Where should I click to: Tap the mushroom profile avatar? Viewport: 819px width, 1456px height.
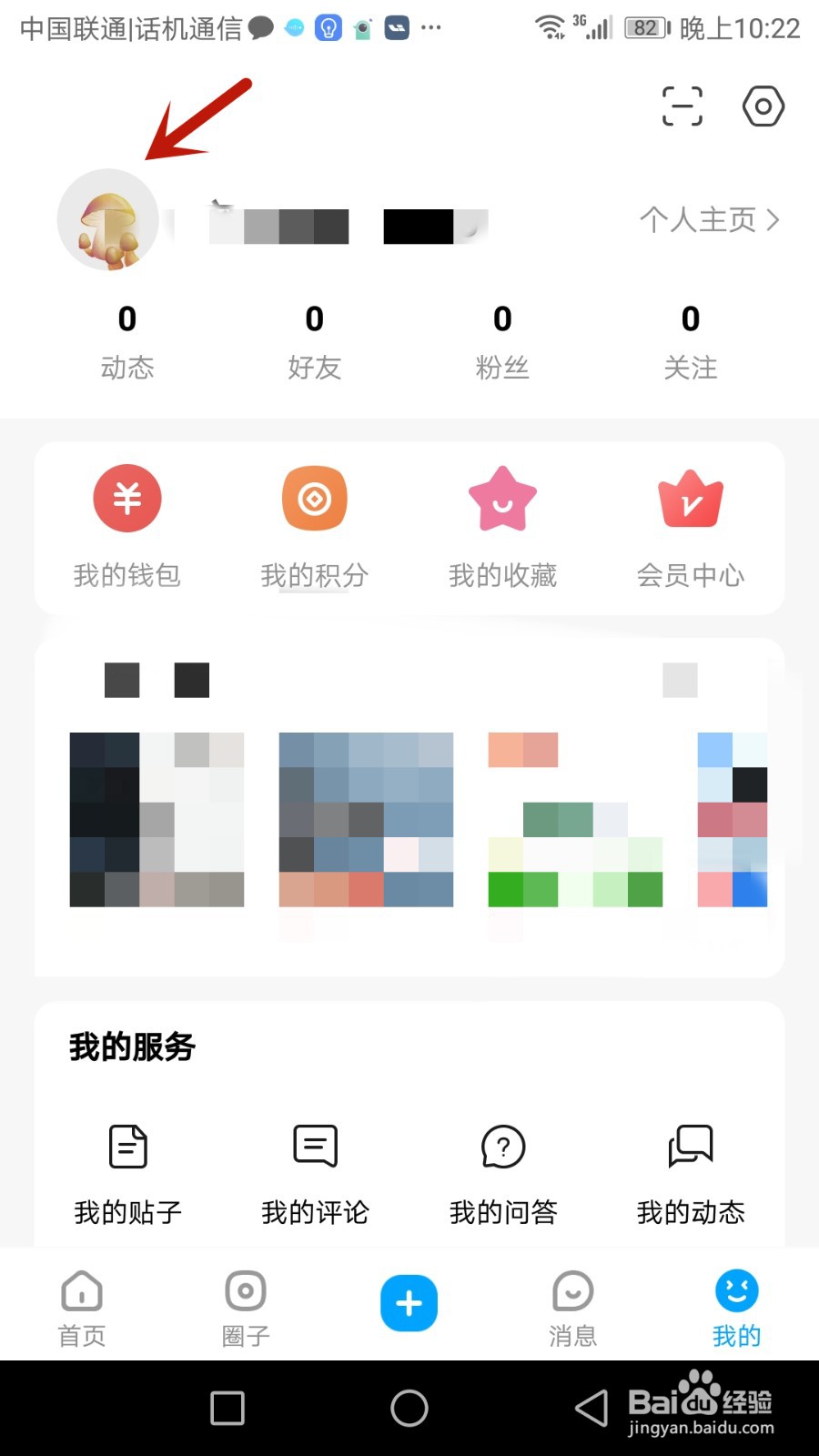(x=108, y=220)
